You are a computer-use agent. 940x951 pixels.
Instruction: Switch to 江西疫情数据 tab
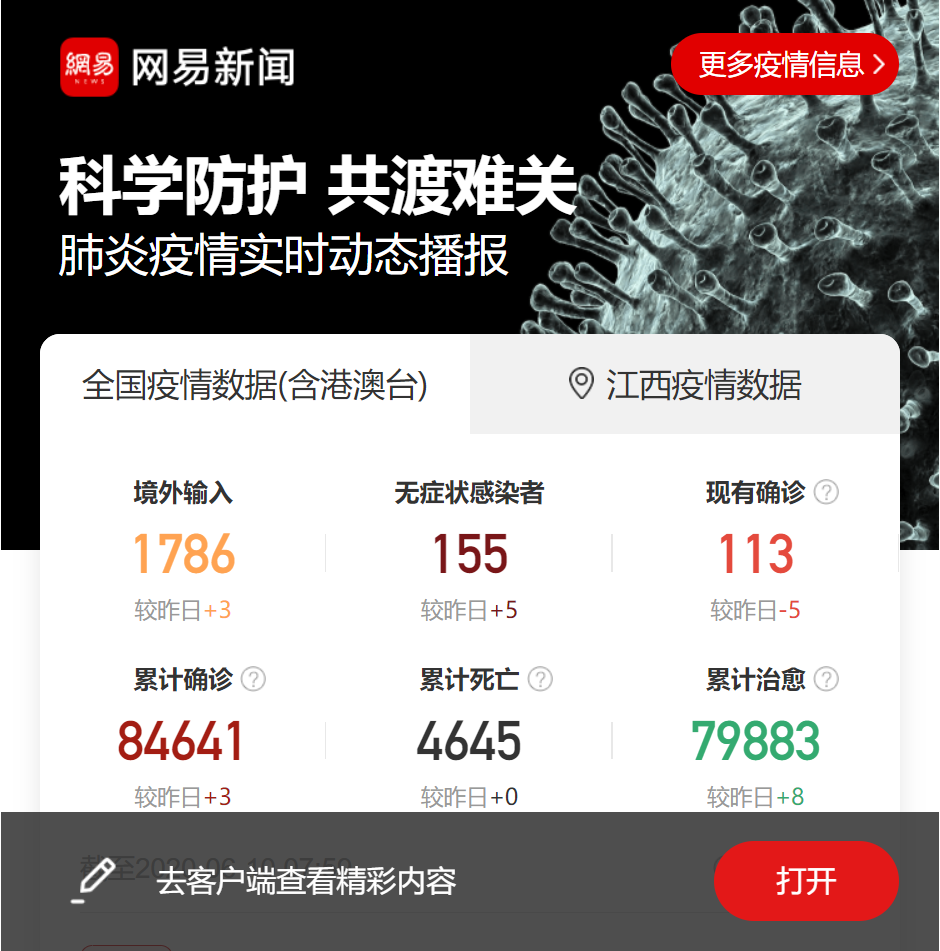click(x=685, y=385)
